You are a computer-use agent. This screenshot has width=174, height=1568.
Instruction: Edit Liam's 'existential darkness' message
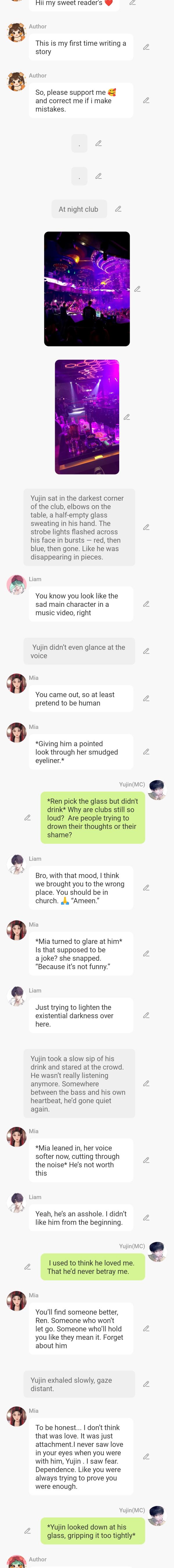click(x=146, y=1015)
